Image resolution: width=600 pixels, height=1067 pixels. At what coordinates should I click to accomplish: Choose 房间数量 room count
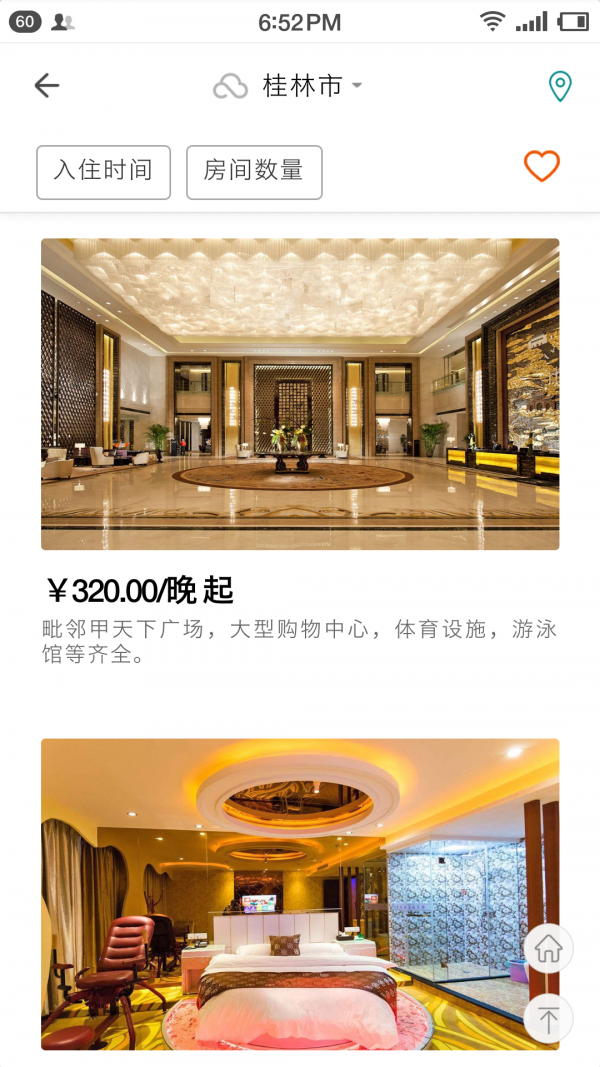point(254,172)
